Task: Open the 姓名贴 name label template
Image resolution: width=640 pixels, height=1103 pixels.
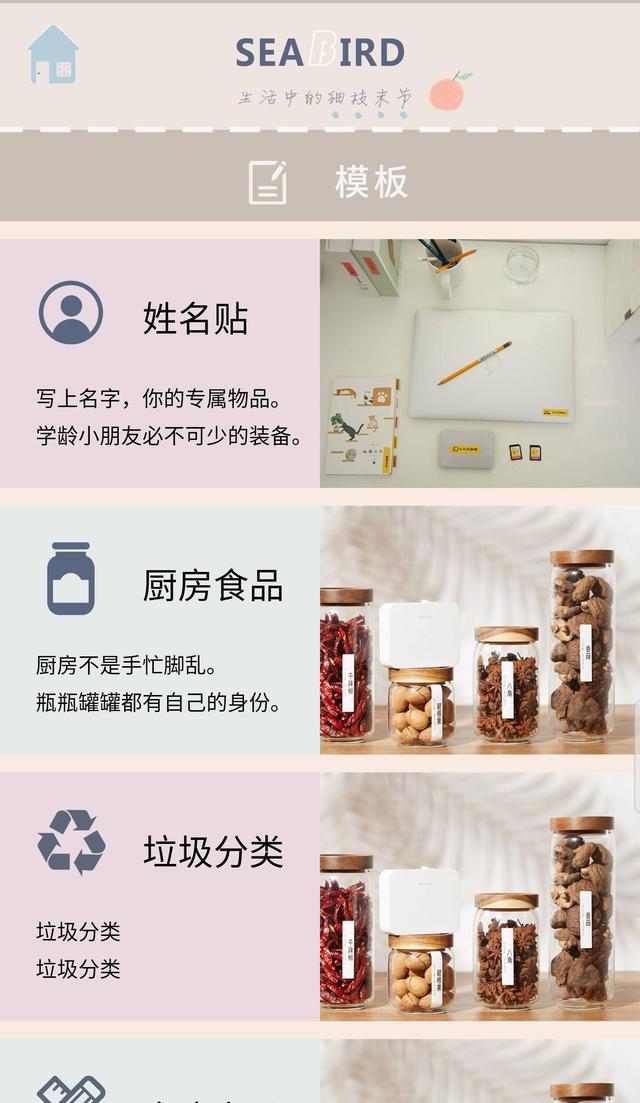Action: 195,320
